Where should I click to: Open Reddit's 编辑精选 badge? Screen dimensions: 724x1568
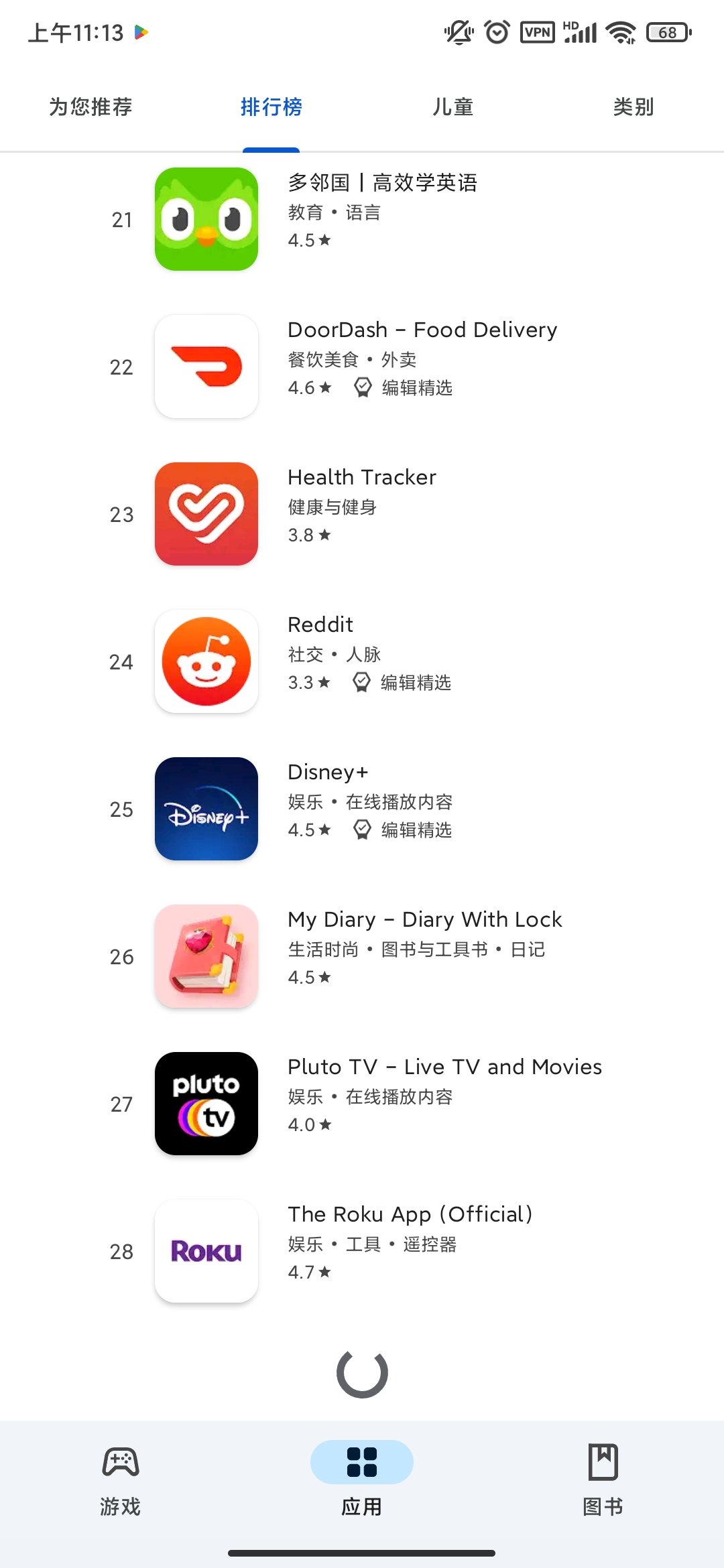pos(403,683)
